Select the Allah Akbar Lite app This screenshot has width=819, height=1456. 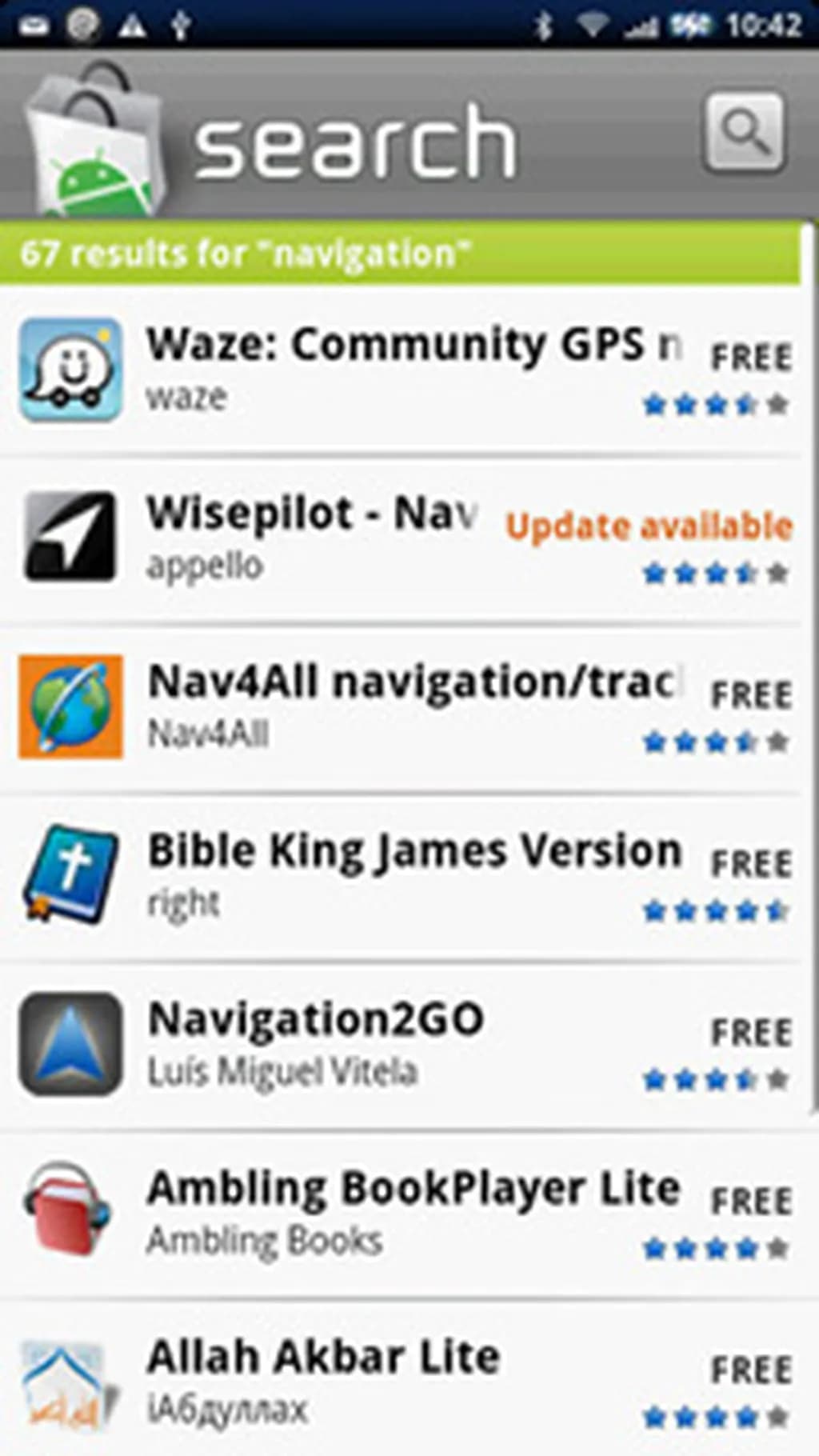pyautogui.click(x=400, y=1380)
